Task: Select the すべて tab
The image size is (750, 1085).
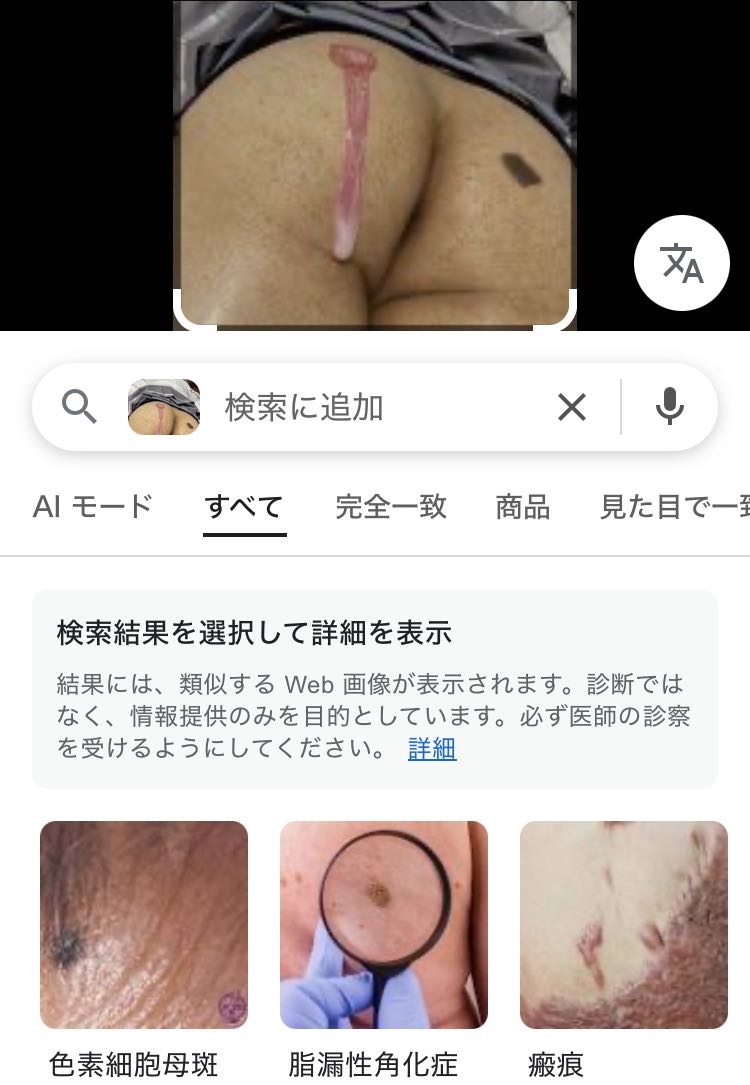Action: click(244, 507)
